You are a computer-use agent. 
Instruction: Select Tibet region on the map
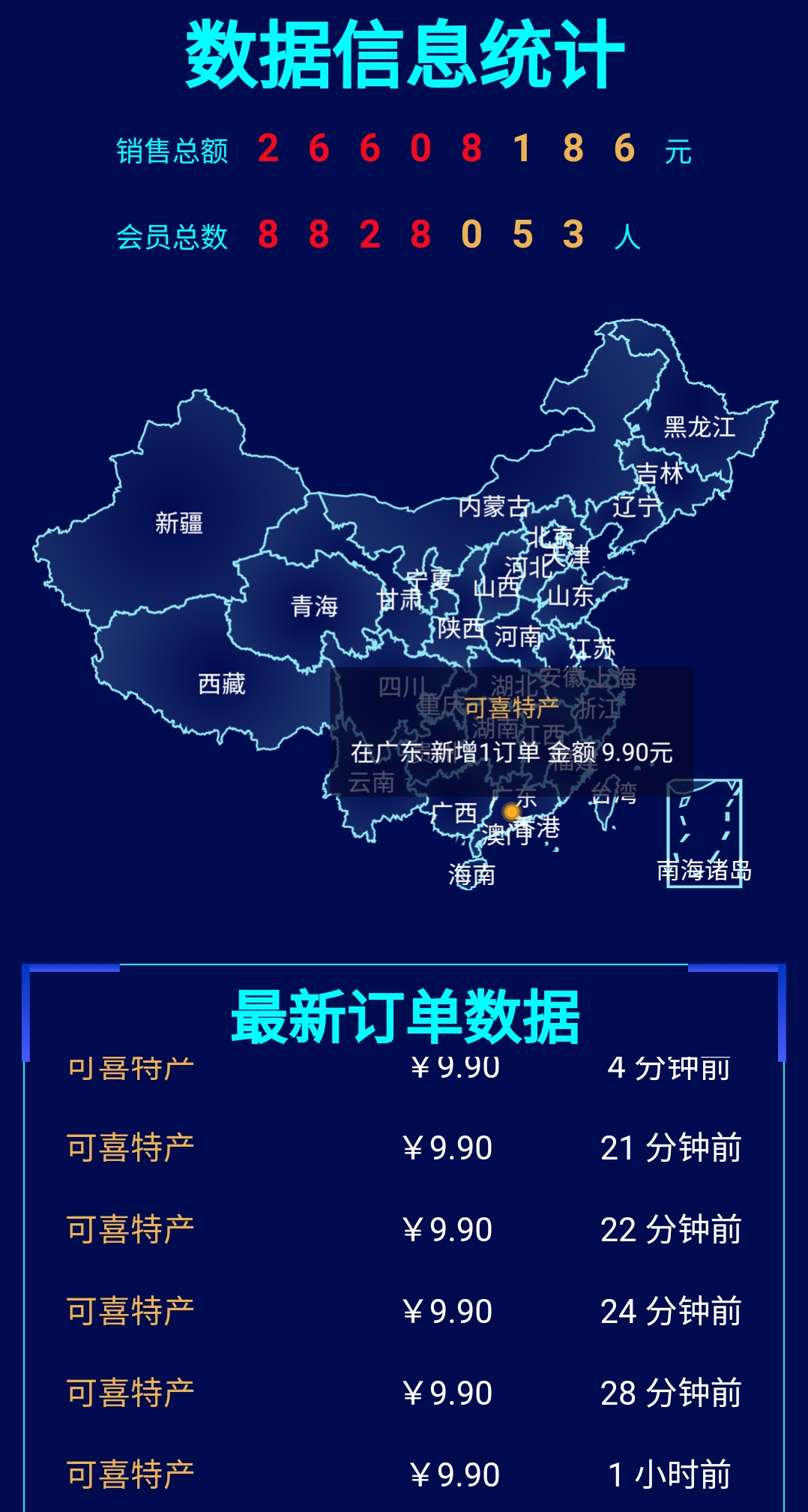221,683
